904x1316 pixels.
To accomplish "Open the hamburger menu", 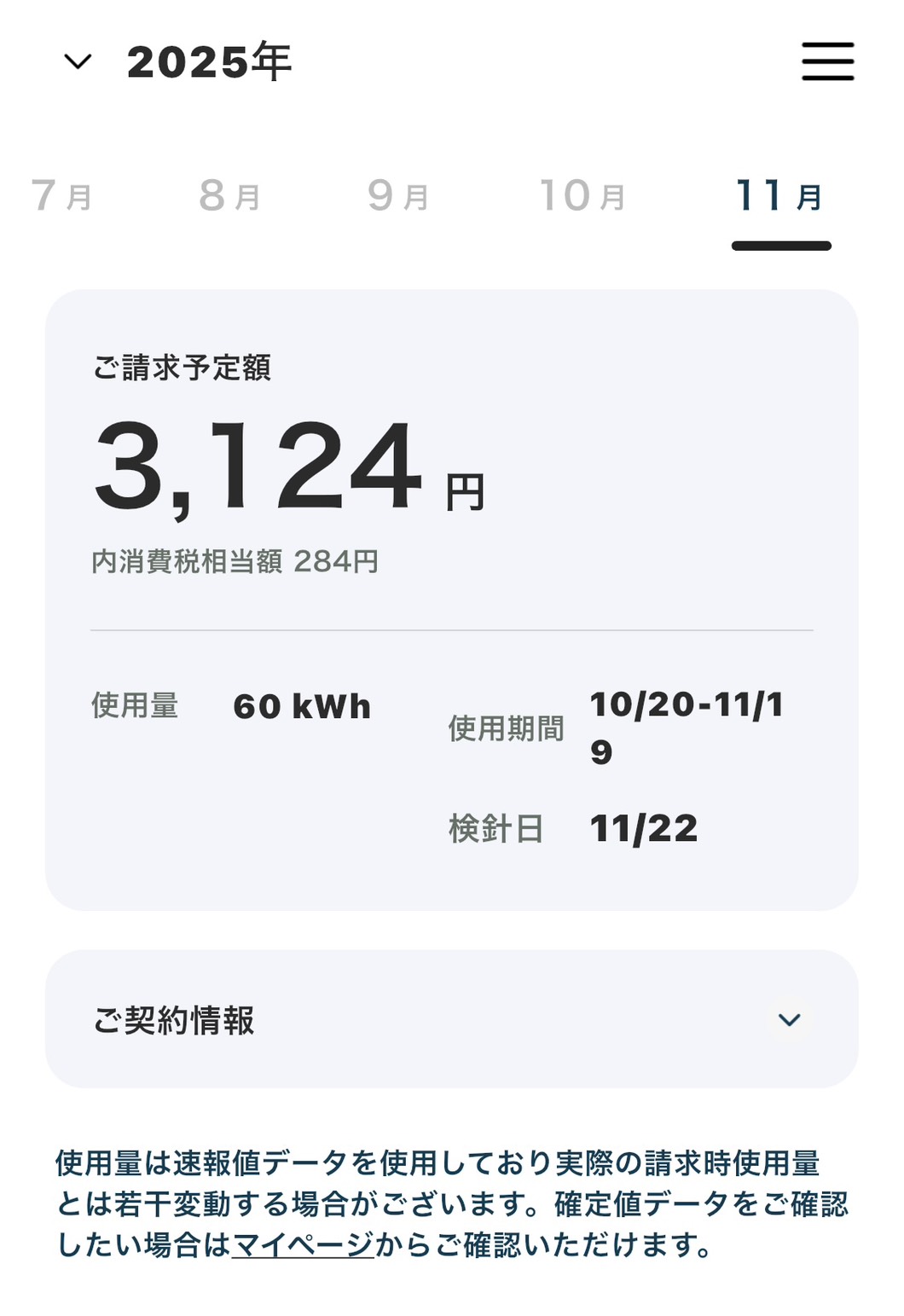I will tap(827, 61).
